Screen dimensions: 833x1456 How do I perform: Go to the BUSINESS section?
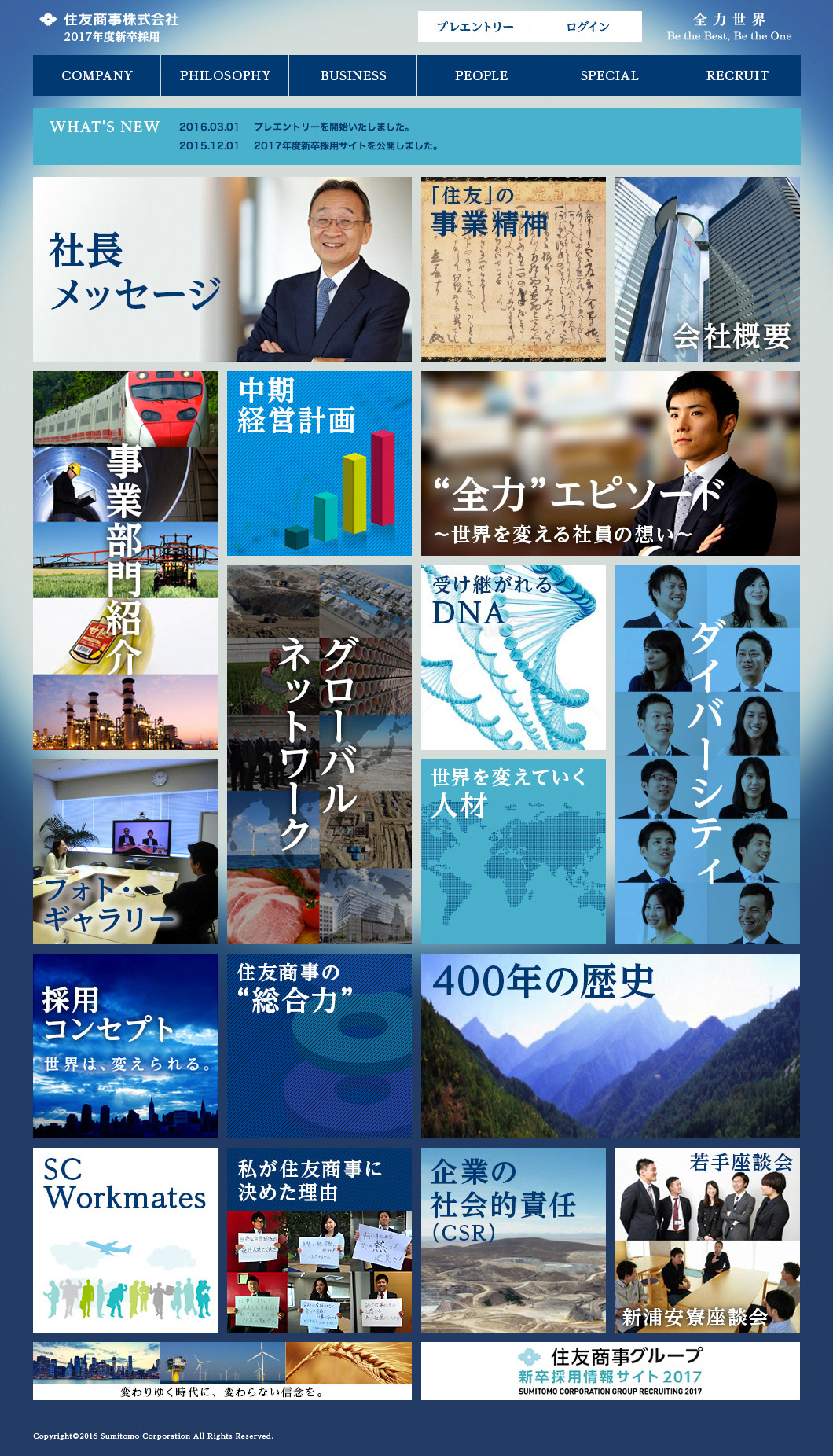[x=353, y=75]
